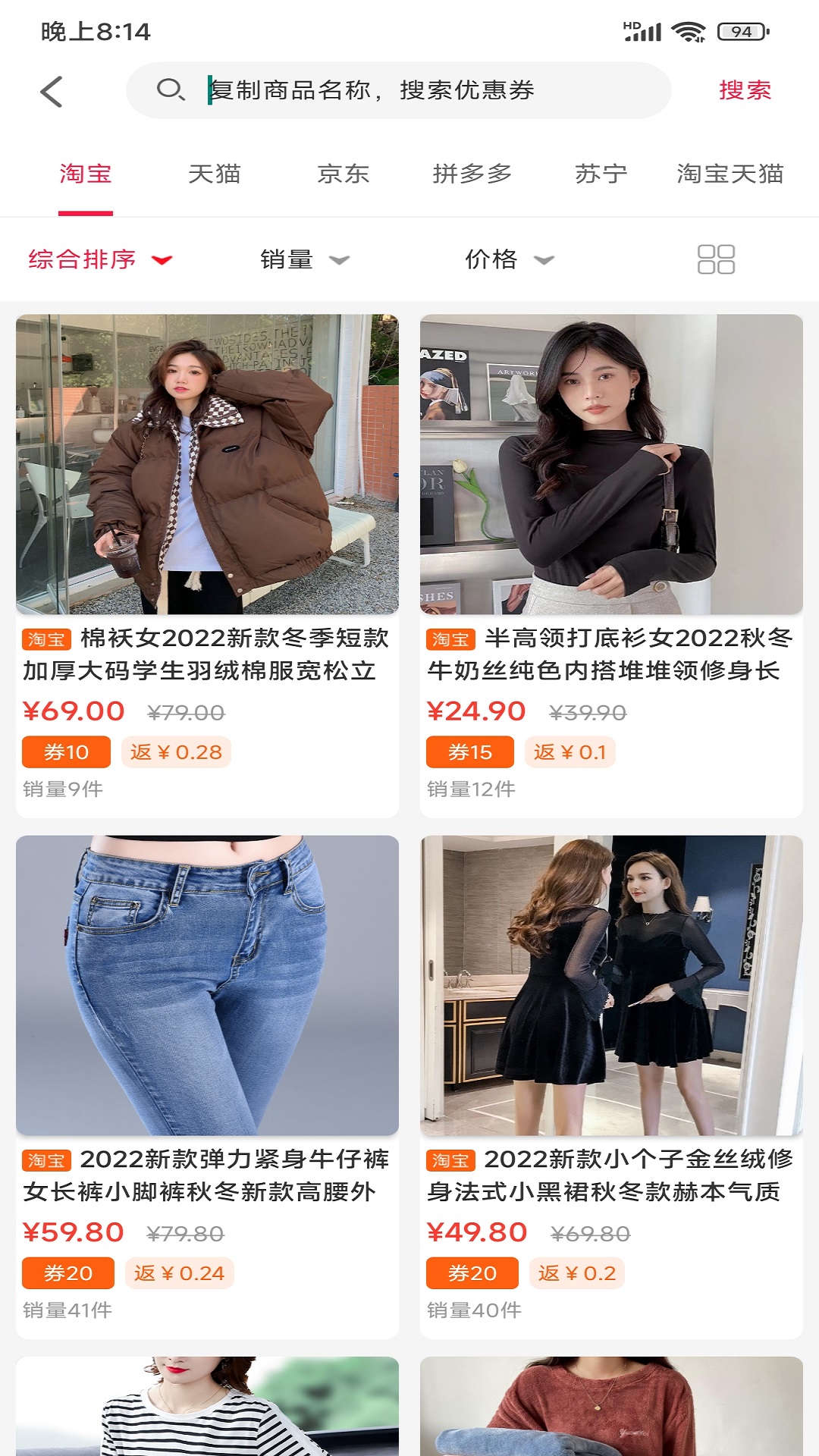Enable the 苏宁 platform filter
The height and width of the screenshot is (1456, 819).
pos(601,174)
